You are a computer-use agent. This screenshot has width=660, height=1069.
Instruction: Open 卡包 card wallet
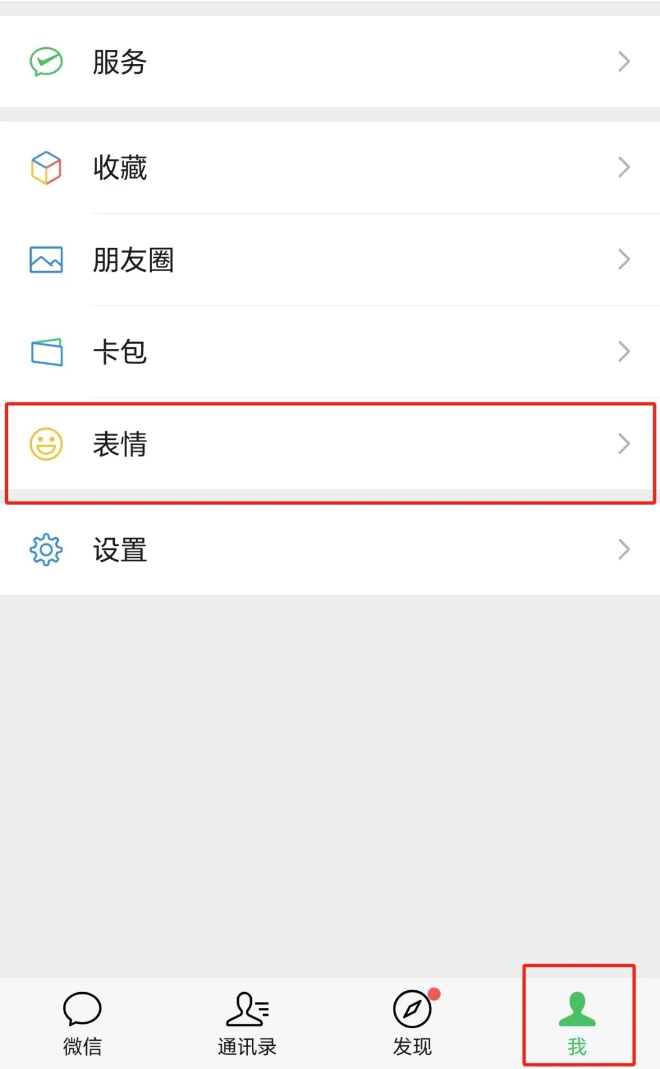coord(330,352)
